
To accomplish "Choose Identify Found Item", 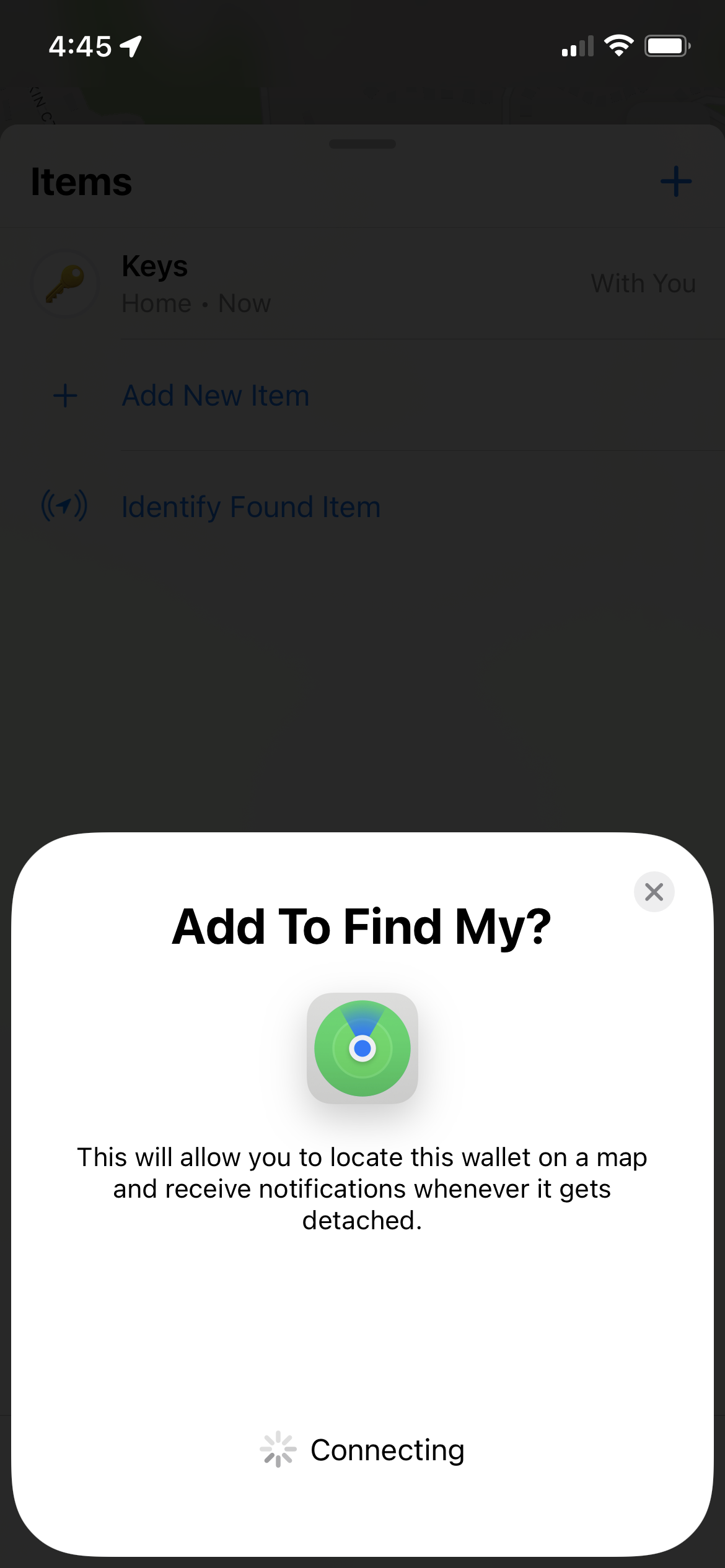I will pyautogui.click(x=362, y=507).
